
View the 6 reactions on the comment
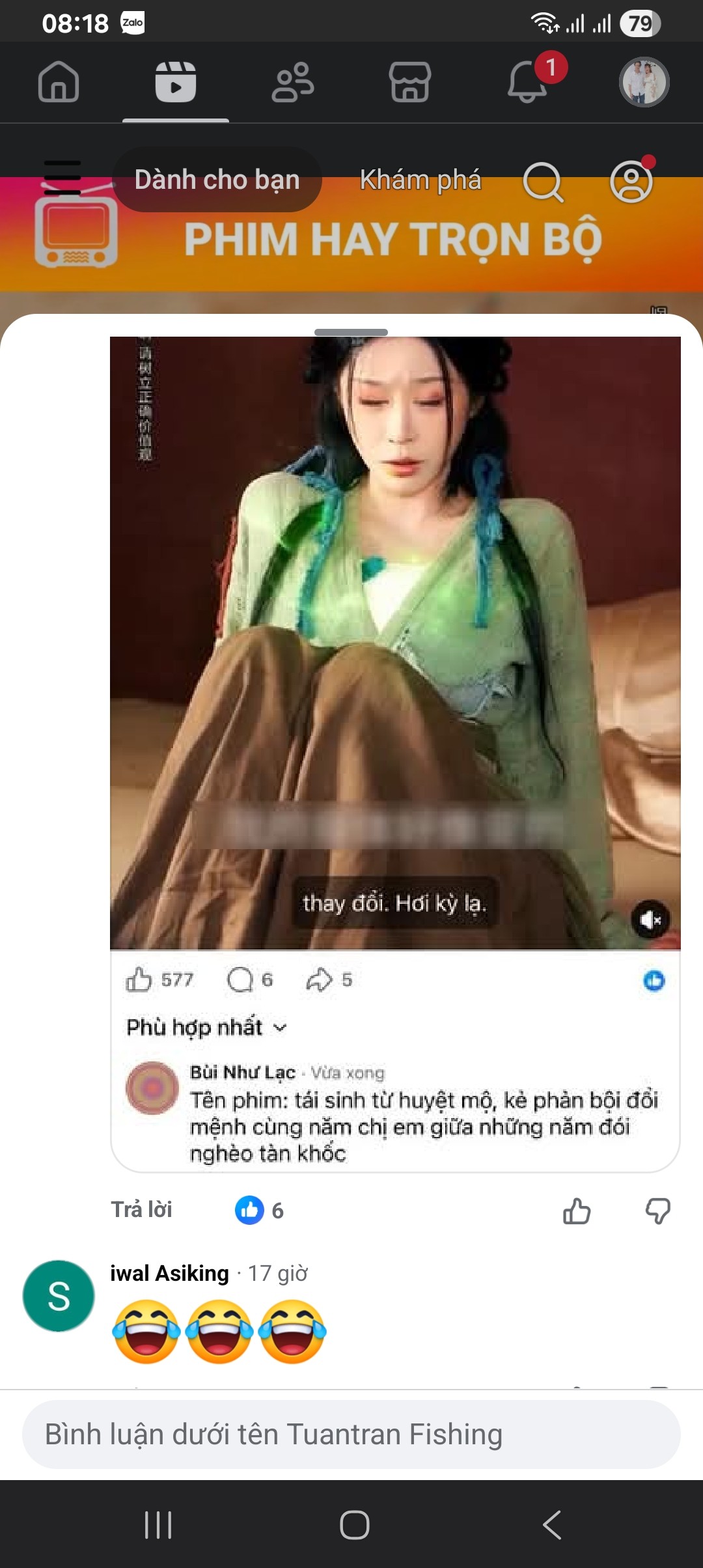pos(260,1211)
